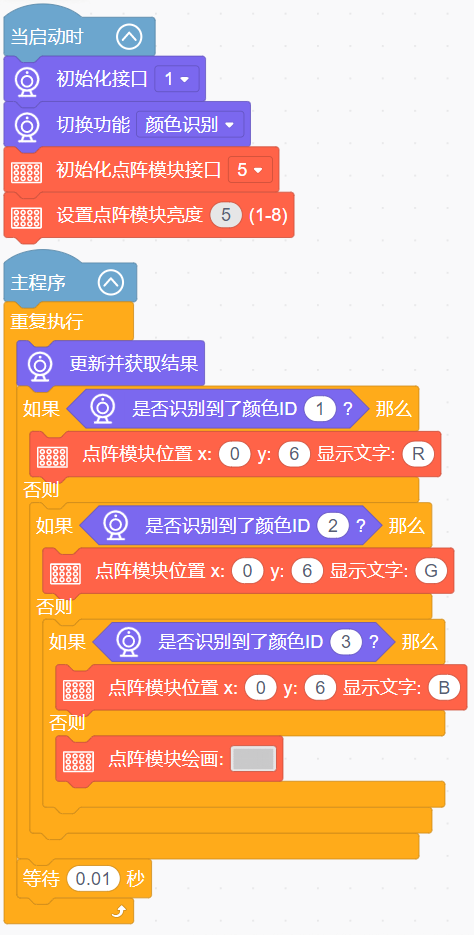Collapse the 当启动时 block
Viewport: 474px width, 935px height.
(x=130, y=37)
